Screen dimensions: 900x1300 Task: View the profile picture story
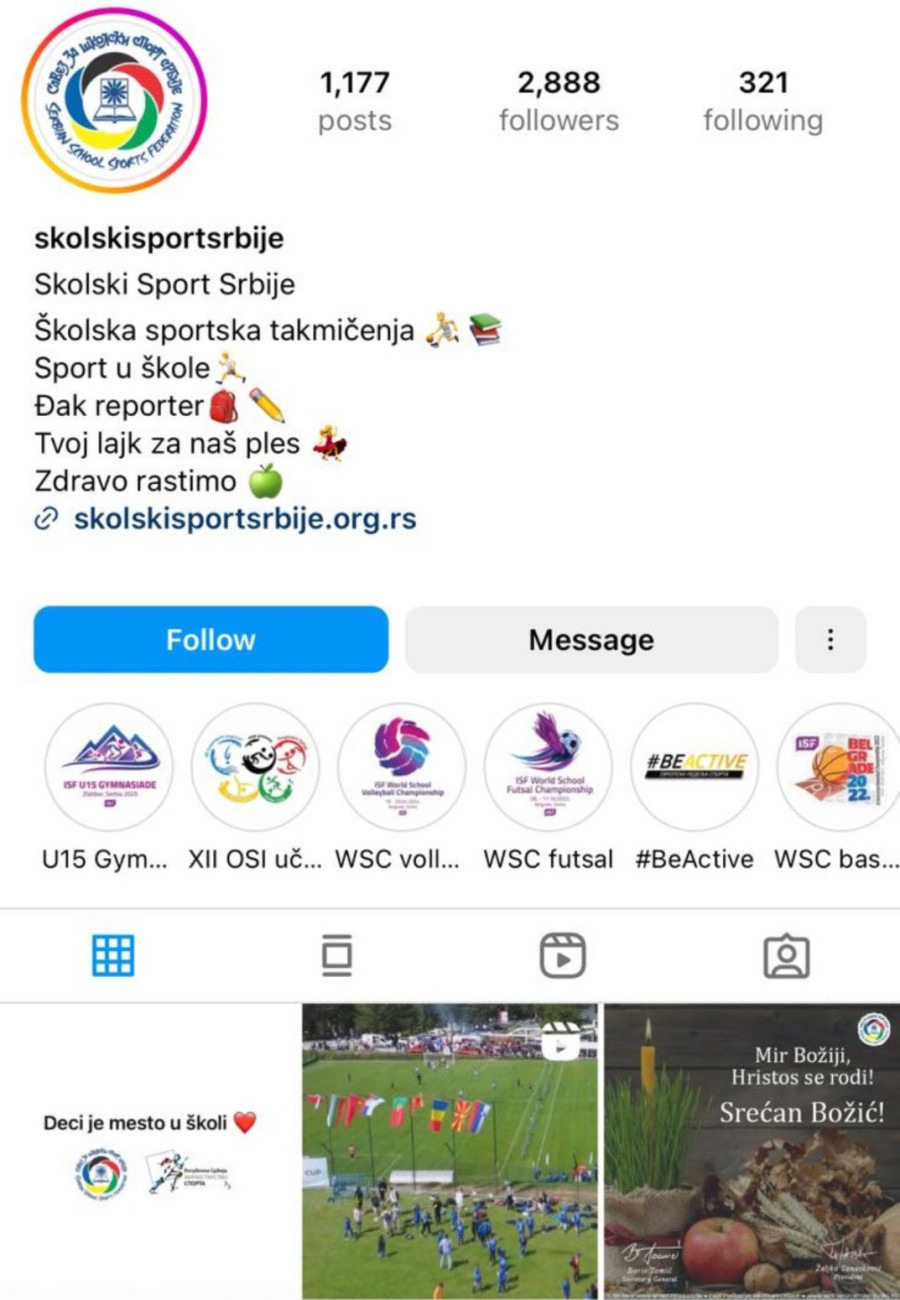[113, 100]
